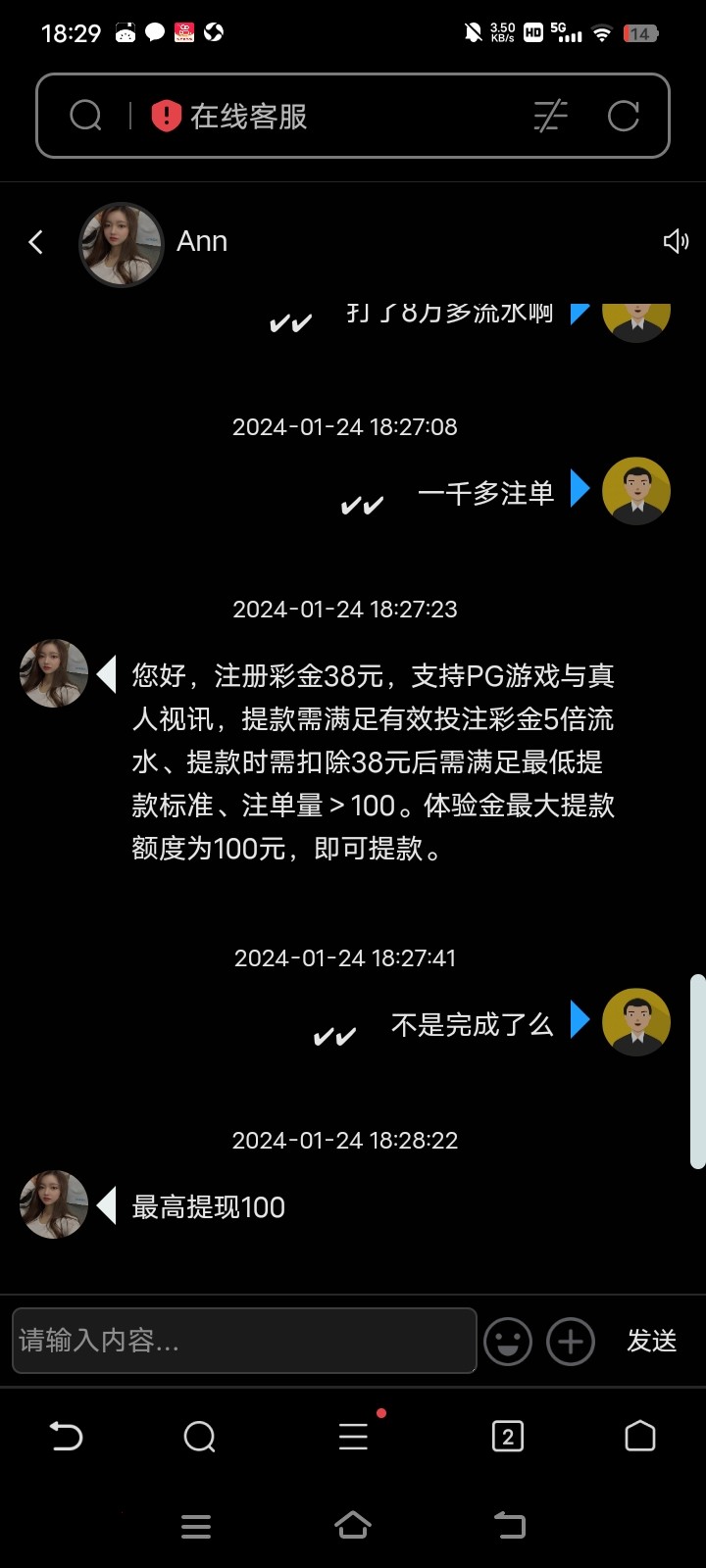Viewport: 706px width, 1568px height.
Task: Open the plus attachment icon beside emoji
Action: [570, 1341]
